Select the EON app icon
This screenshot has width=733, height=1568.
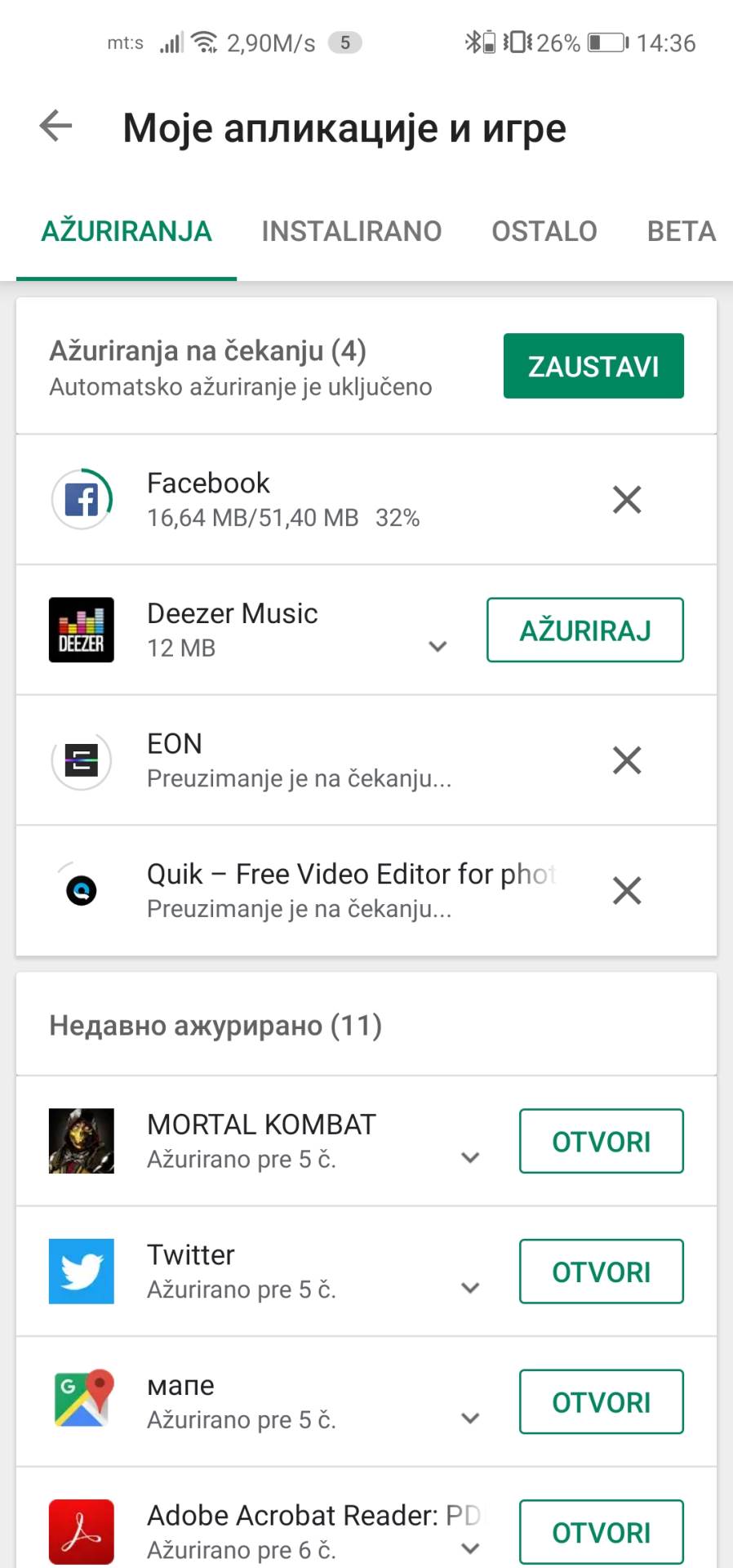pos(82,759)
